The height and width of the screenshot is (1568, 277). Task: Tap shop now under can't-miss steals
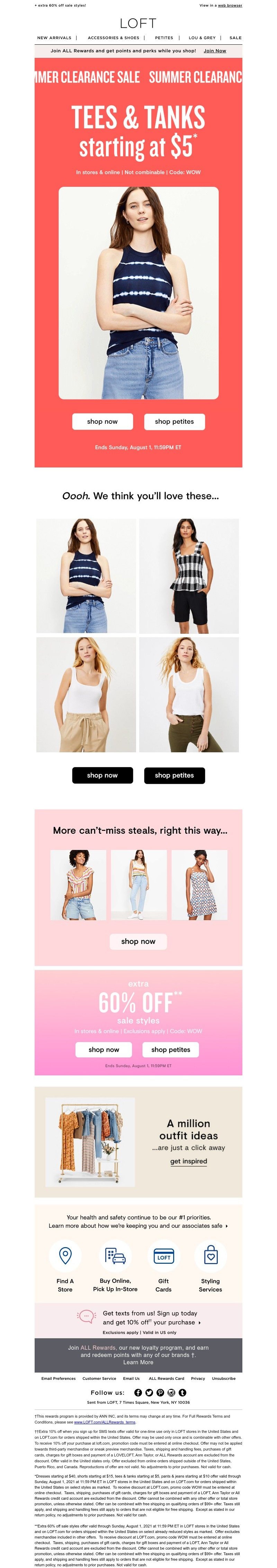(138, 941)
